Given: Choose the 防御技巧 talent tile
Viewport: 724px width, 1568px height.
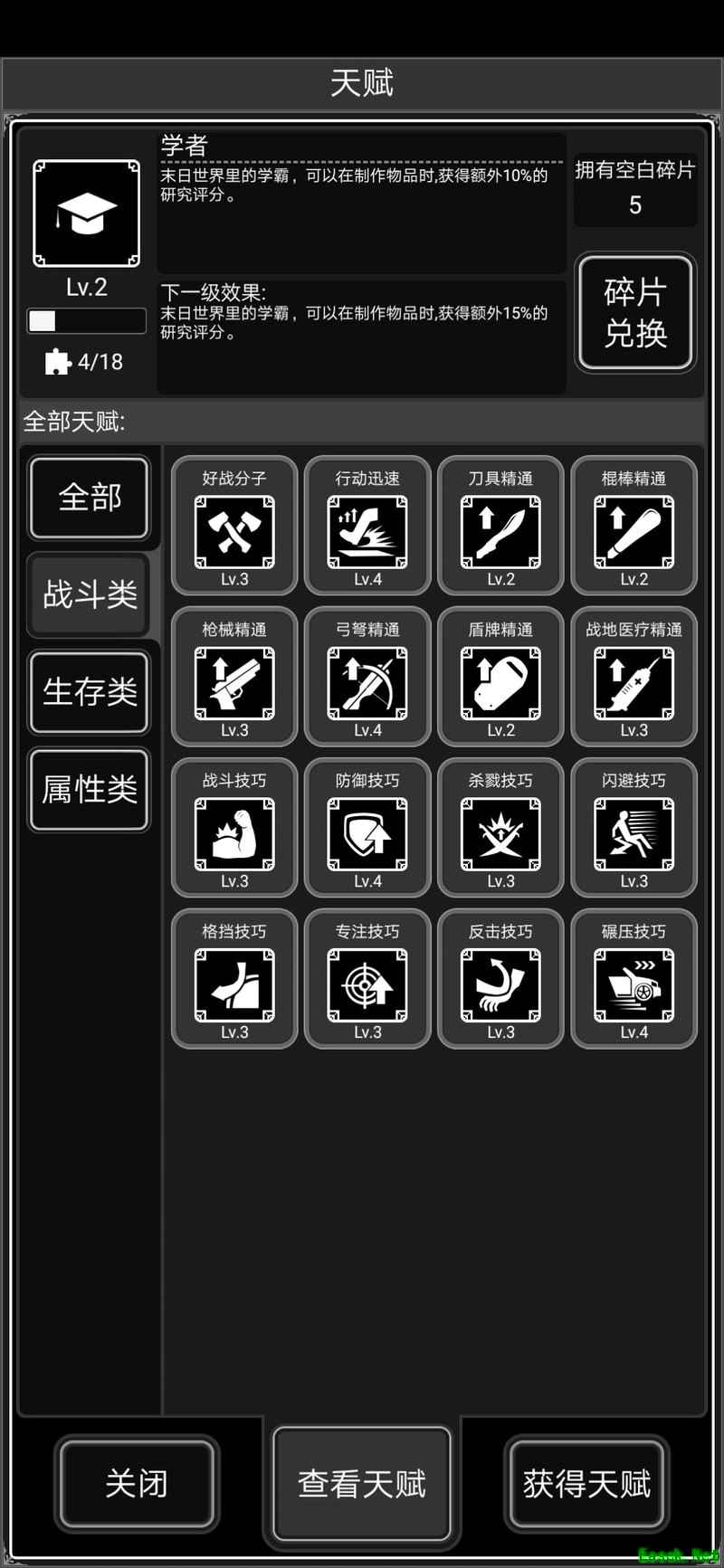Looking at the screenshot, I should point(367,828).
